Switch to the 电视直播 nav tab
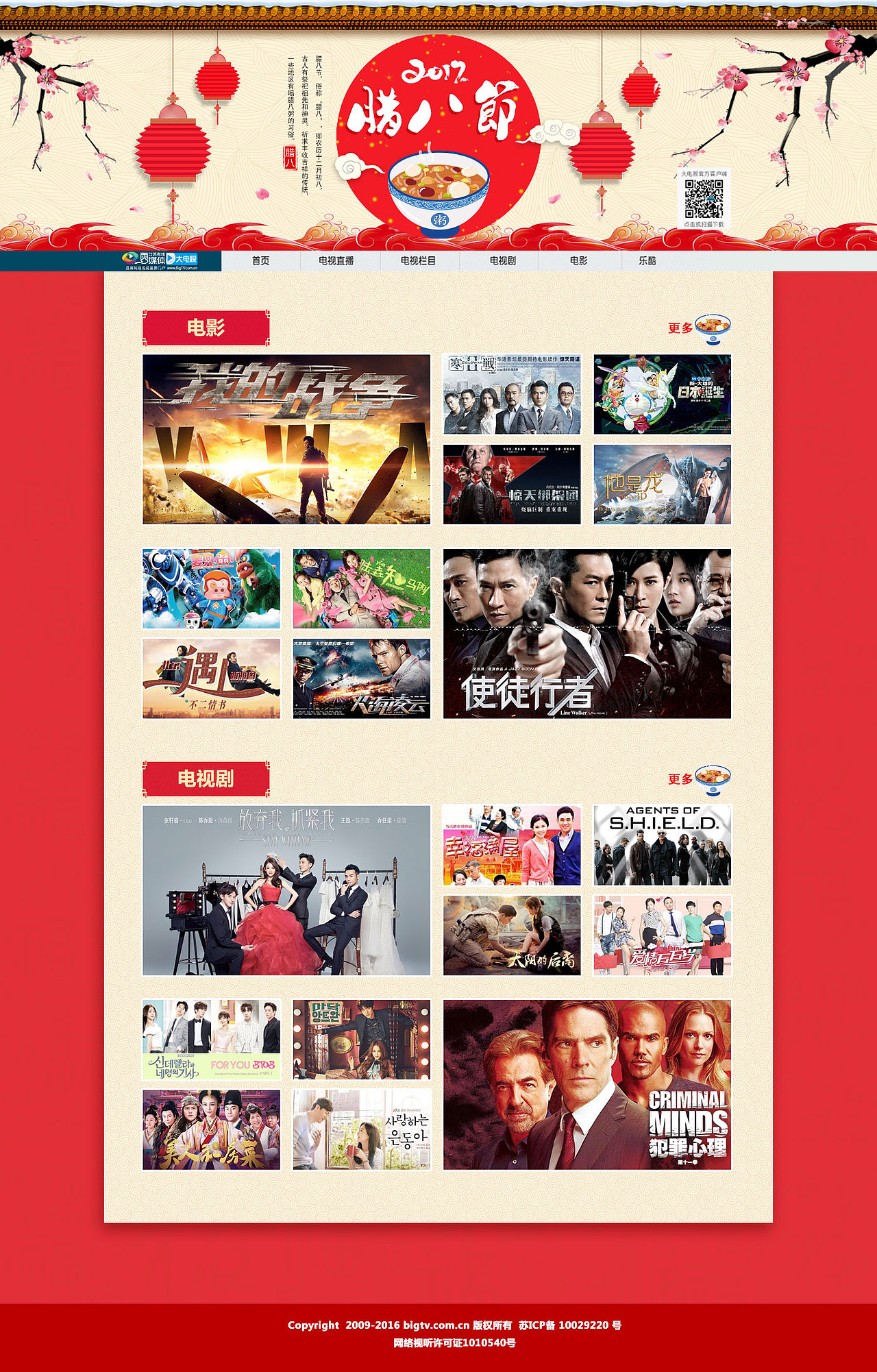The height and width of the screenshot is (1372, 877). coord(336,260)
